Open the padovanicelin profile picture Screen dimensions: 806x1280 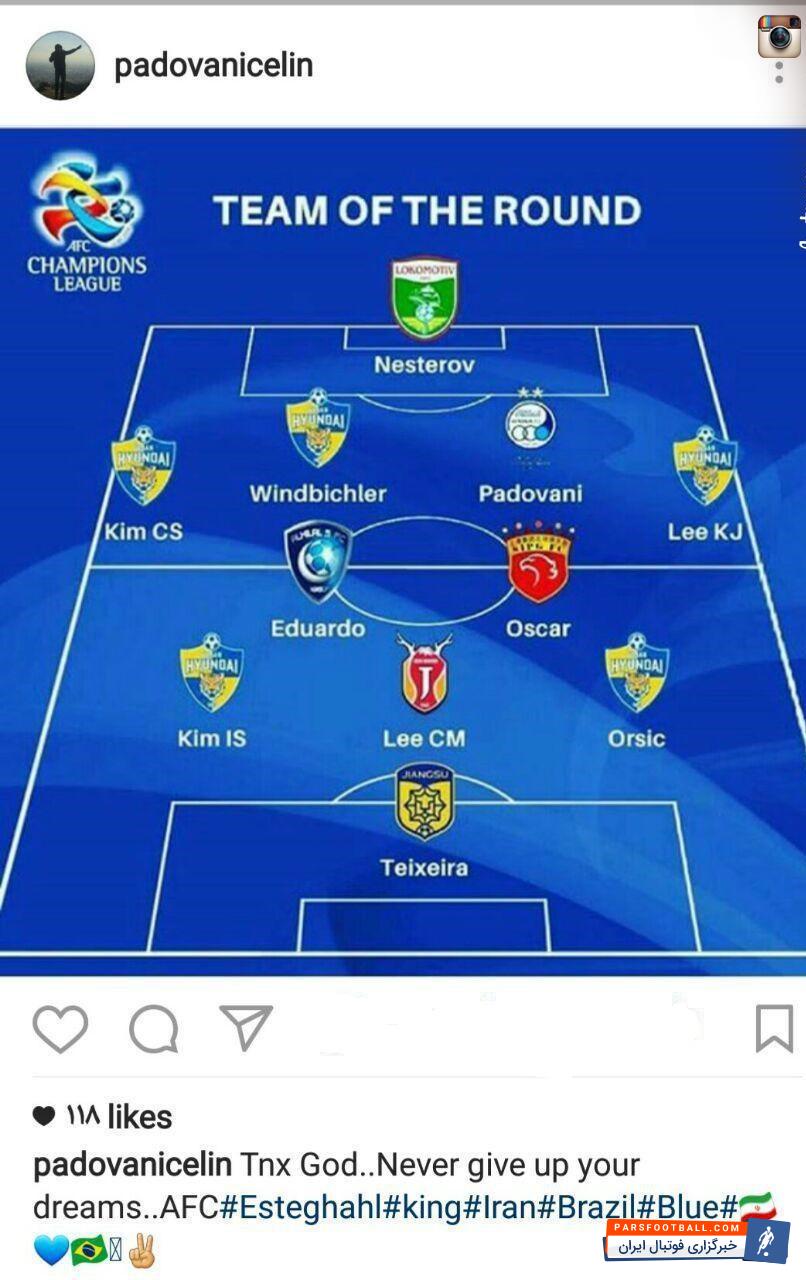point(60,66)
